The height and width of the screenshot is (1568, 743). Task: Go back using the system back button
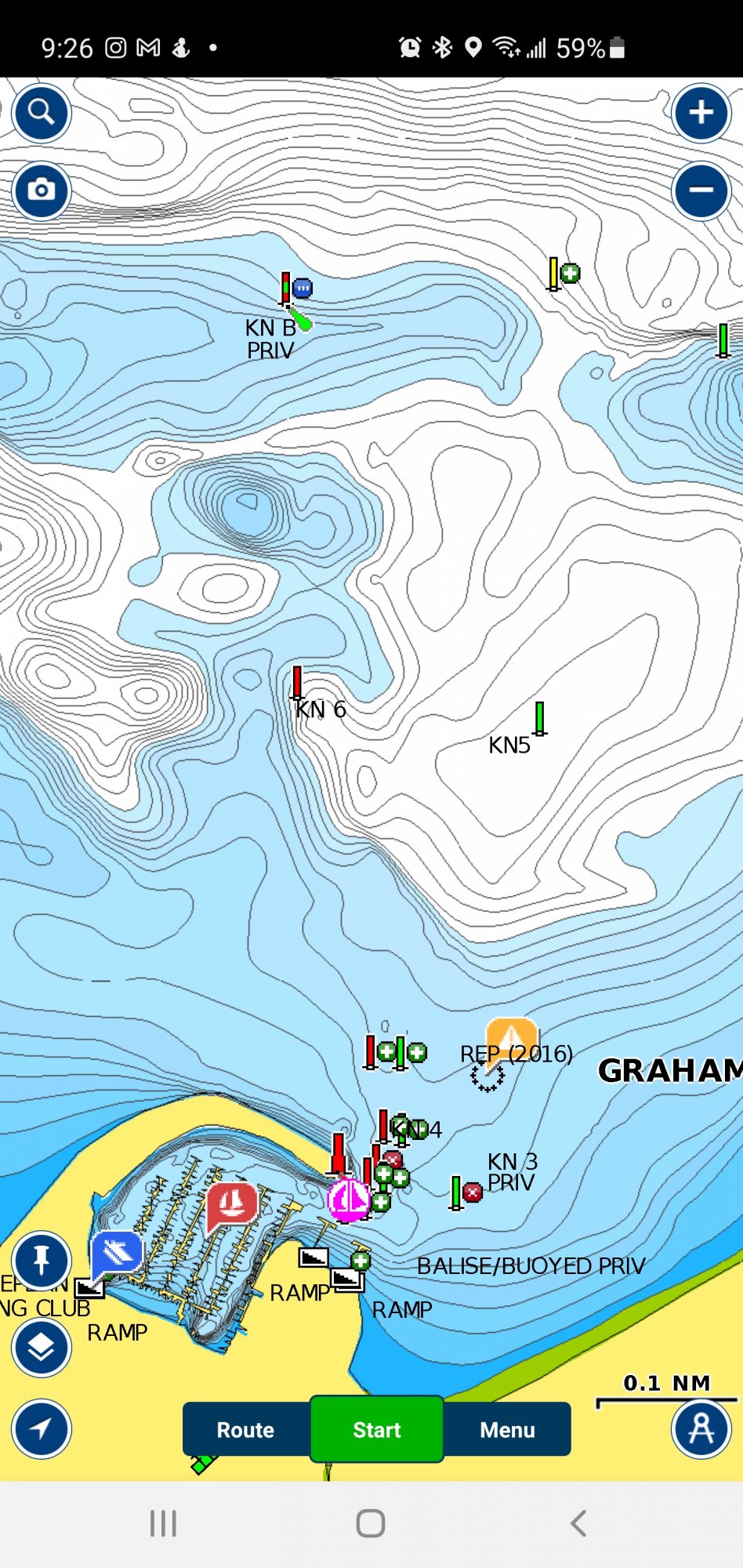pyautogui.click(x=578, y=1523)
